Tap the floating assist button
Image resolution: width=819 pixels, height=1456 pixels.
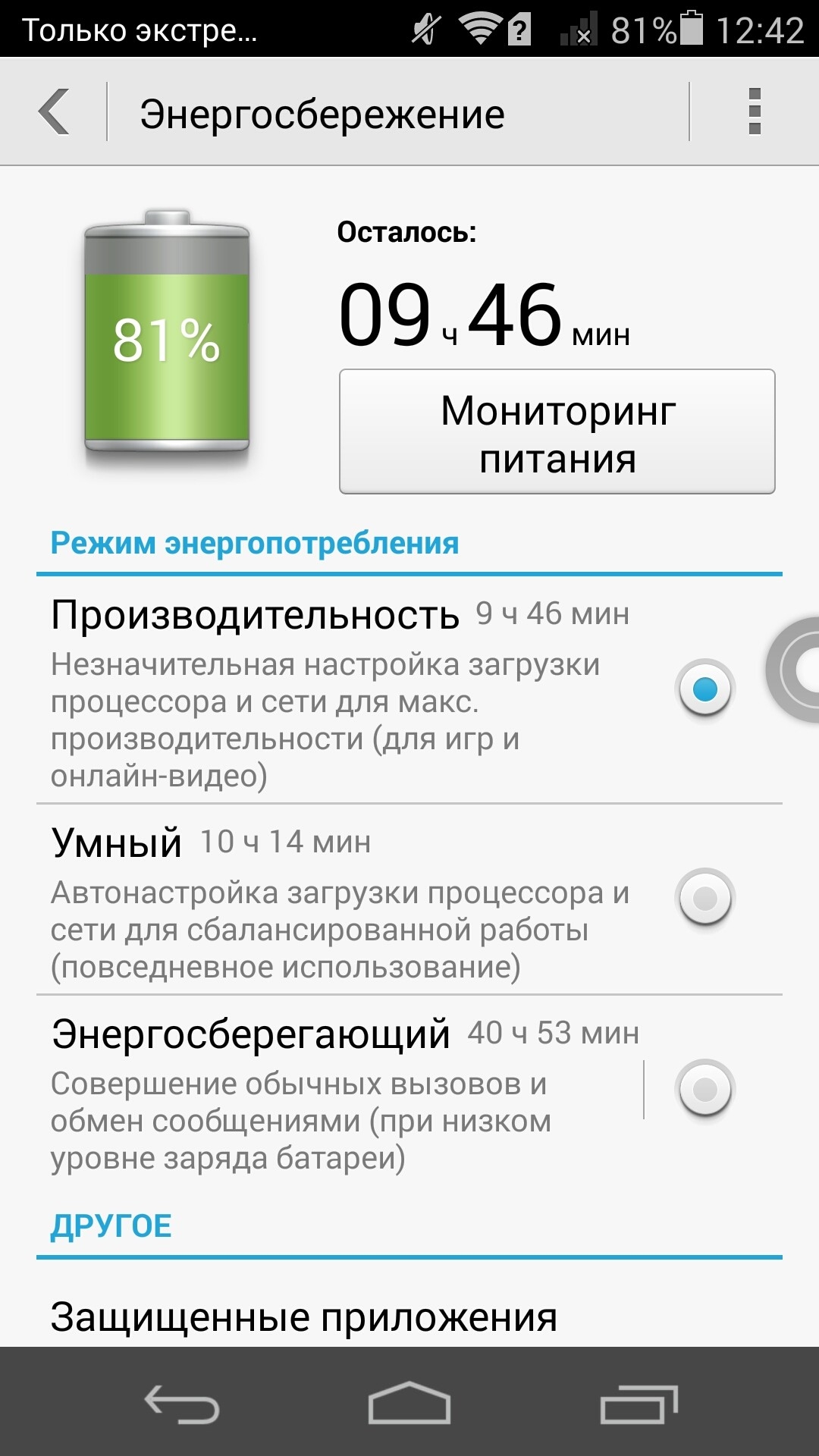(x=793, y=670)
